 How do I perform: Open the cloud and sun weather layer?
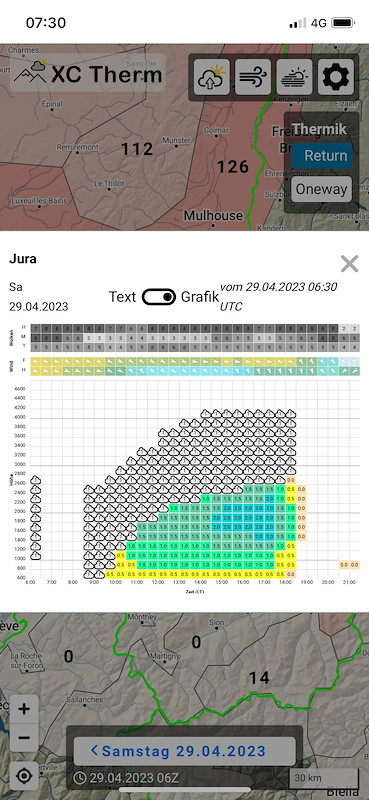[x=294, y=77]
